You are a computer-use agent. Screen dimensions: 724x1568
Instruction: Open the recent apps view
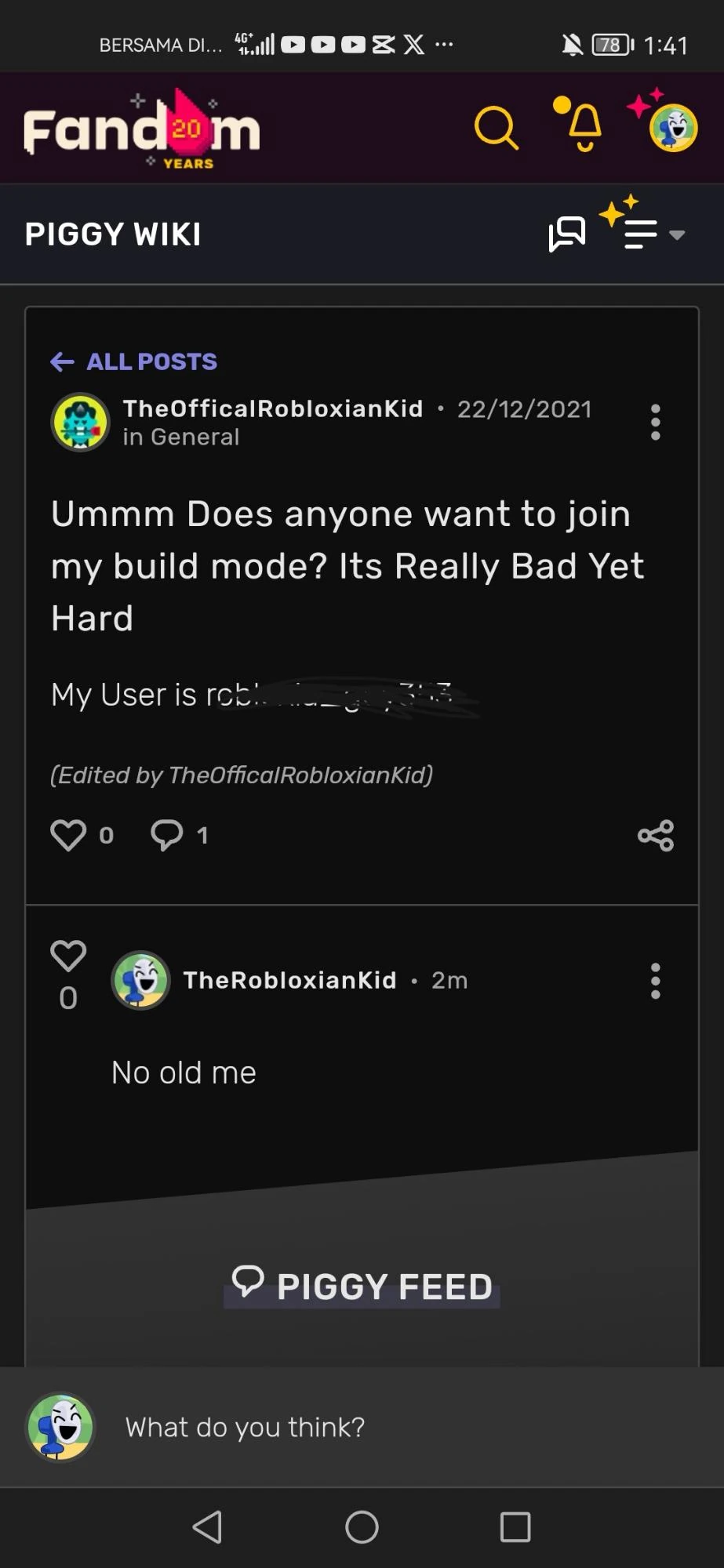click(515, 1526)
